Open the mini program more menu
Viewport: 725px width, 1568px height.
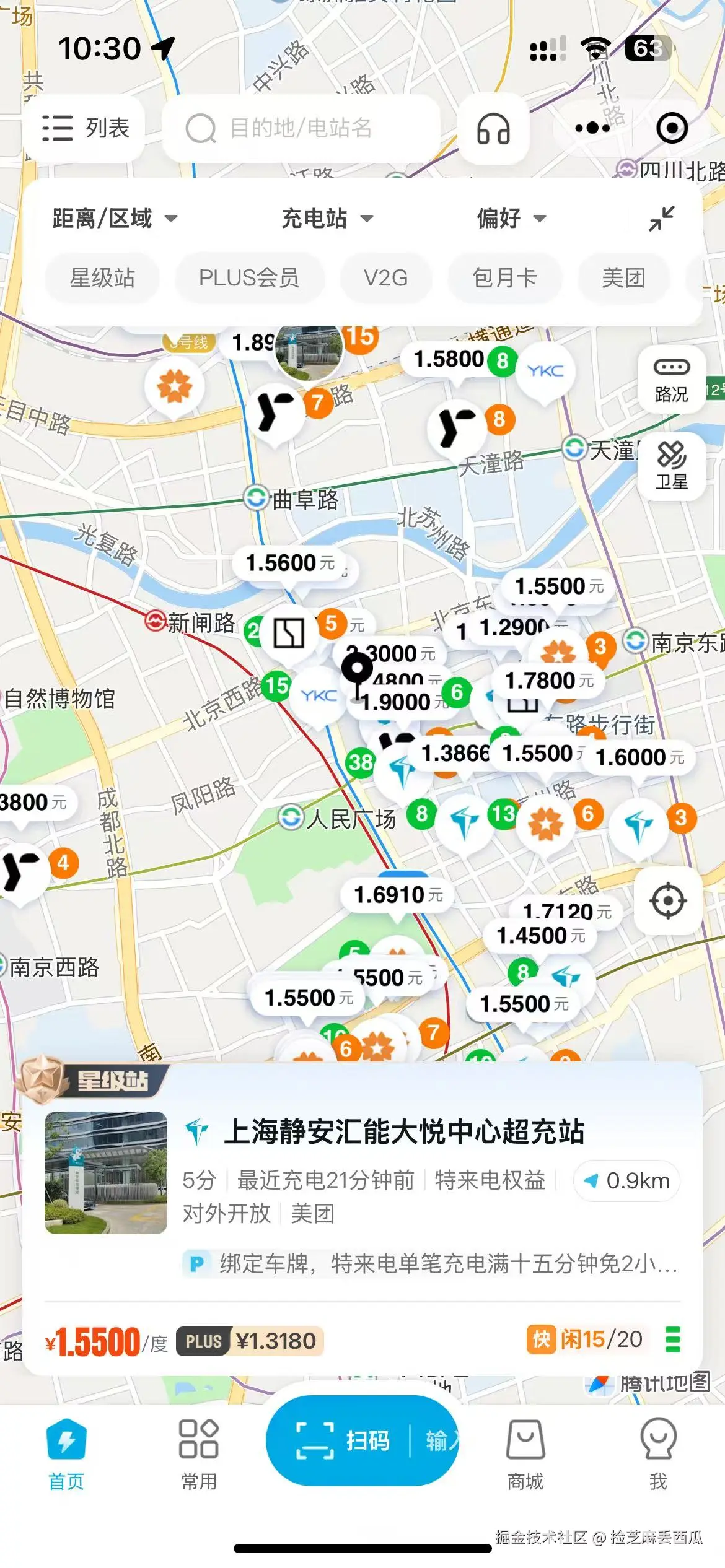point(592,128)
